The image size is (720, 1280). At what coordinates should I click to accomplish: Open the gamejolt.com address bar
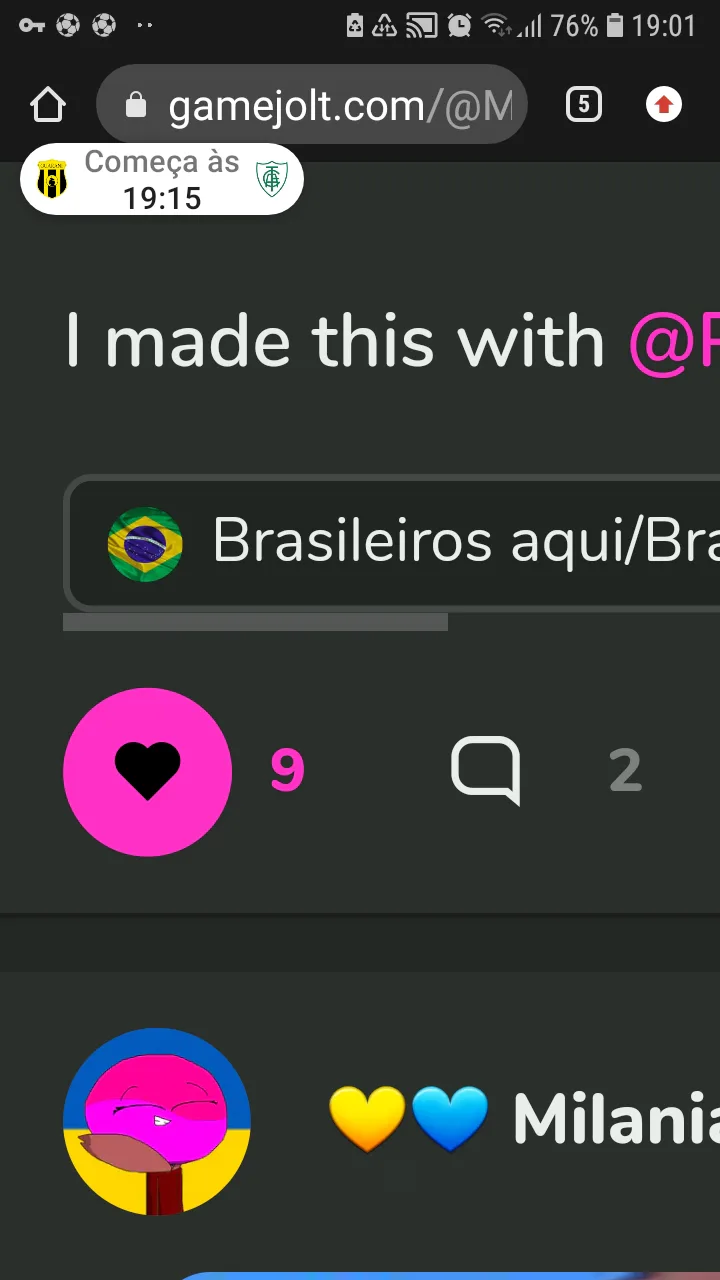pyautogui.click(x=311, y=105)
